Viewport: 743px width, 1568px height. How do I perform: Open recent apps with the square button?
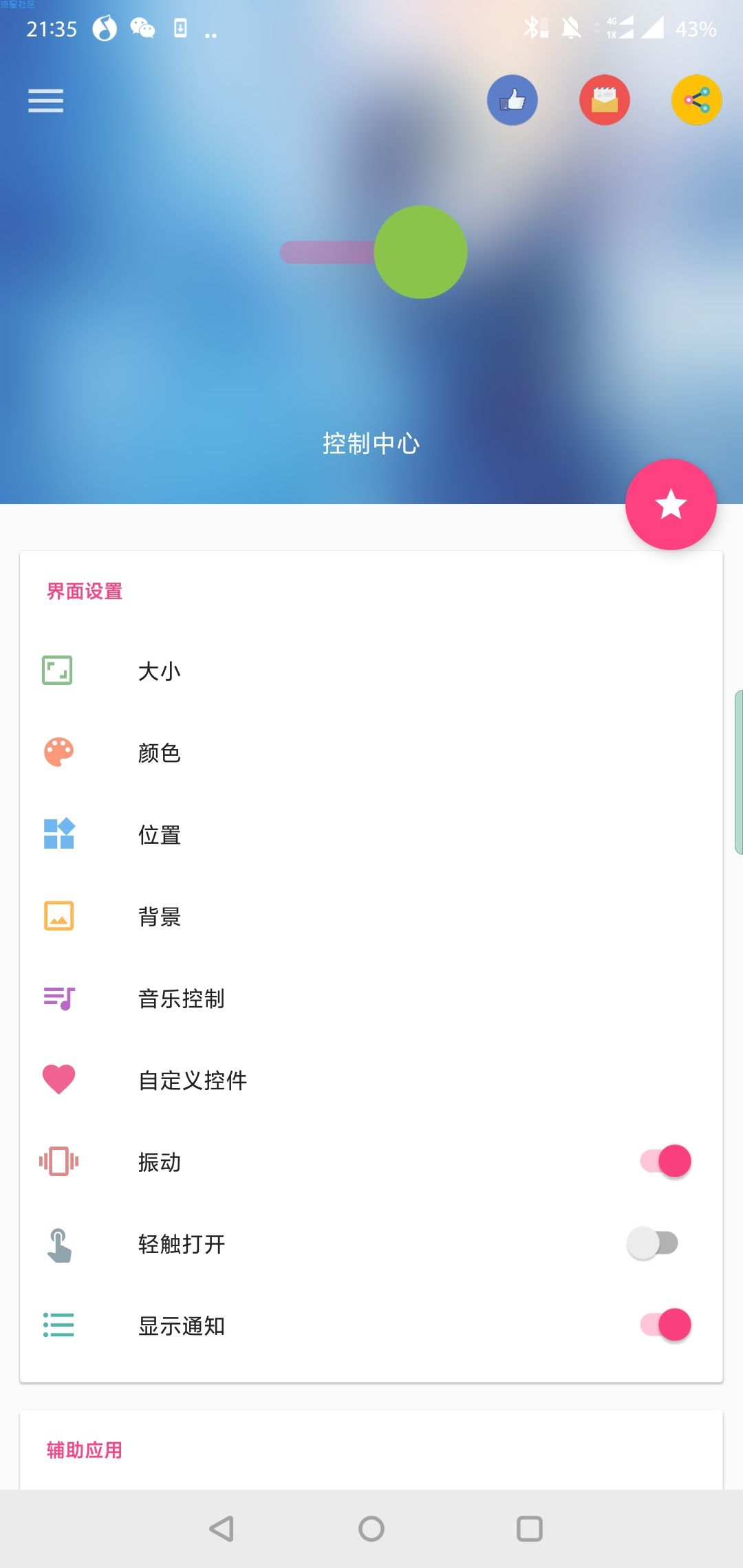(530, 1529)
